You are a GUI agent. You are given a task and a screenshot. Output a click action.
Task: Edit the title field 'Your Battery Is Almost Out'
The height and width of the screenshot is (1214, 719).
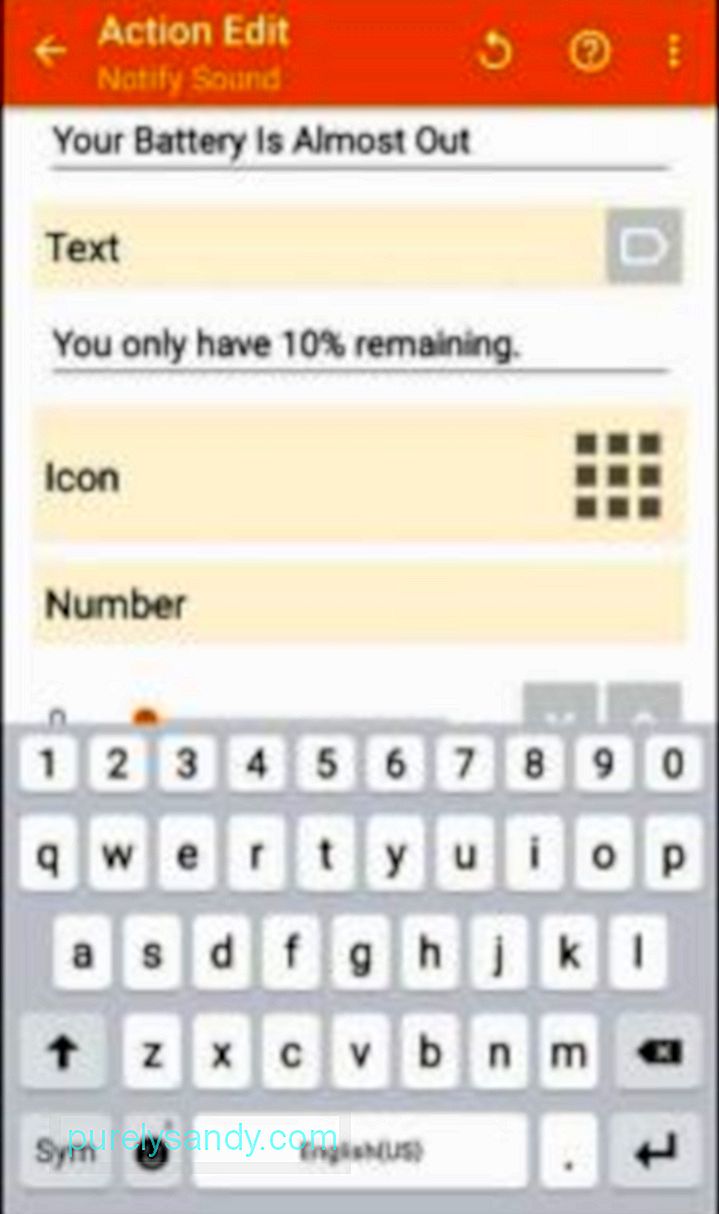360,142
